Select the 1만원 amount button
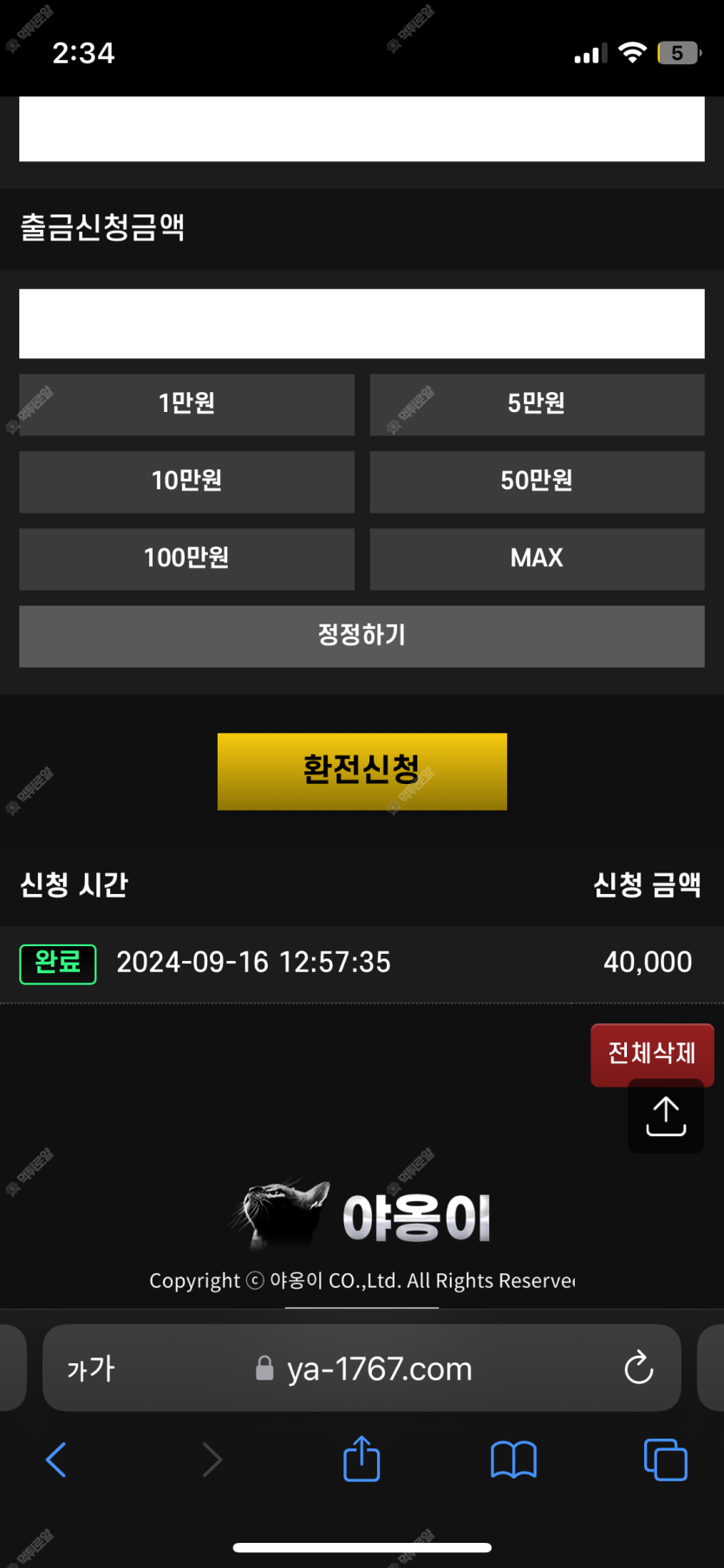The height and width of the screenshot is (1568, 724). click(186, 404)
